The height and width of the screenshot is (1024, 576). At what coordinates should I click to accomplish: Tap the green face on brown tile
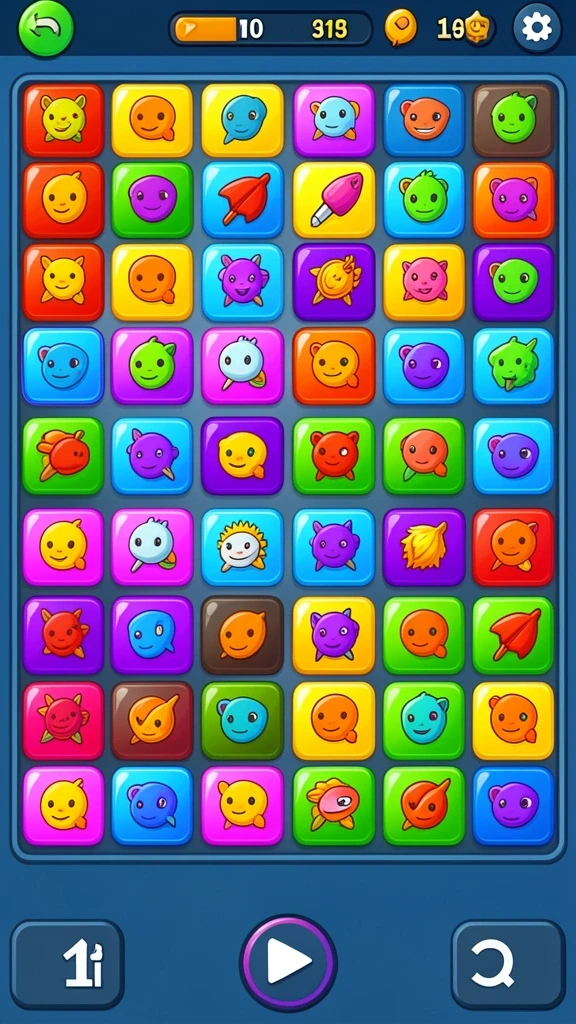(x=513, y=120)
